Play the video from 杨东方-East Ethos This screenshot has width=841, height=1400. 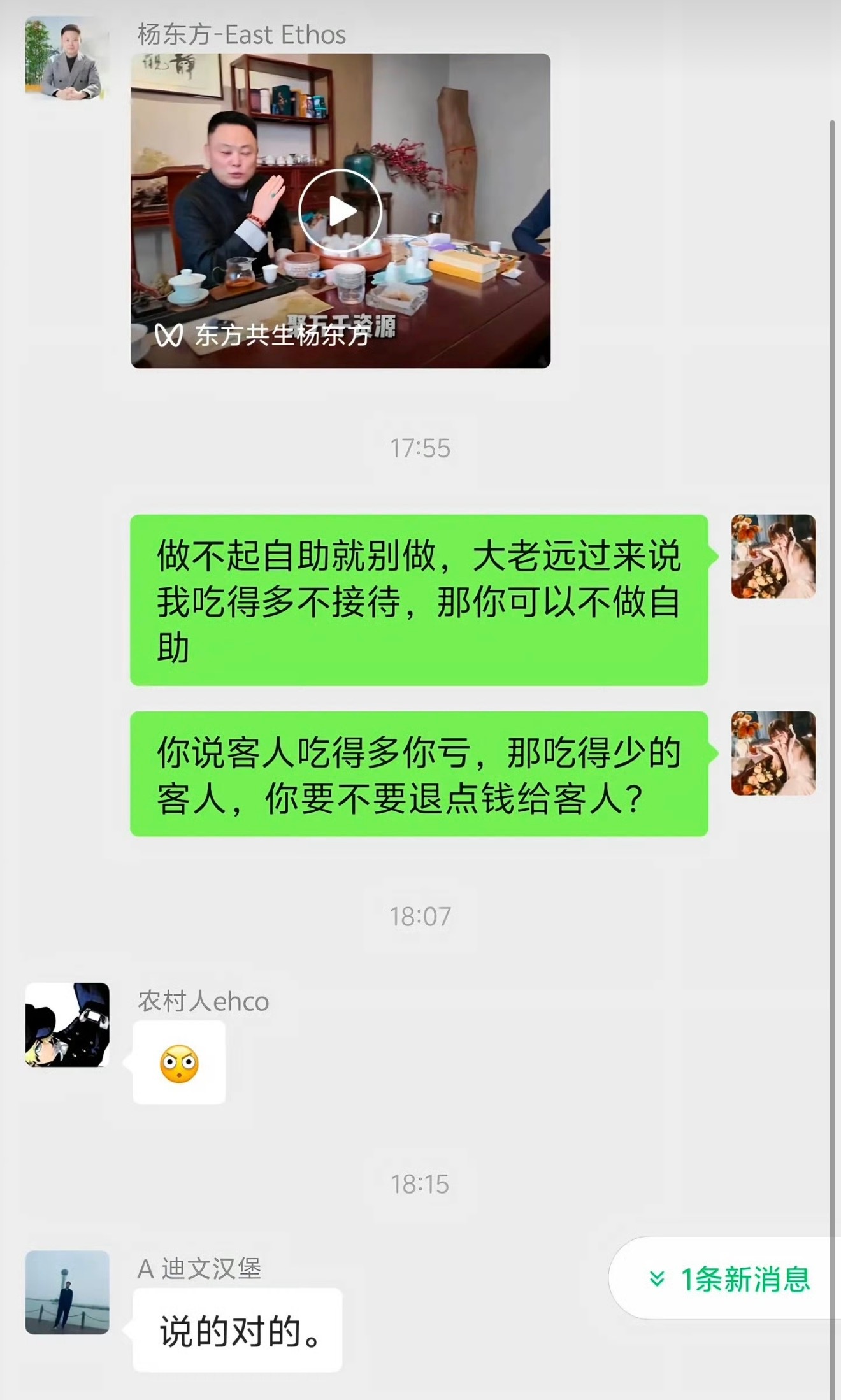click(340, 210)
